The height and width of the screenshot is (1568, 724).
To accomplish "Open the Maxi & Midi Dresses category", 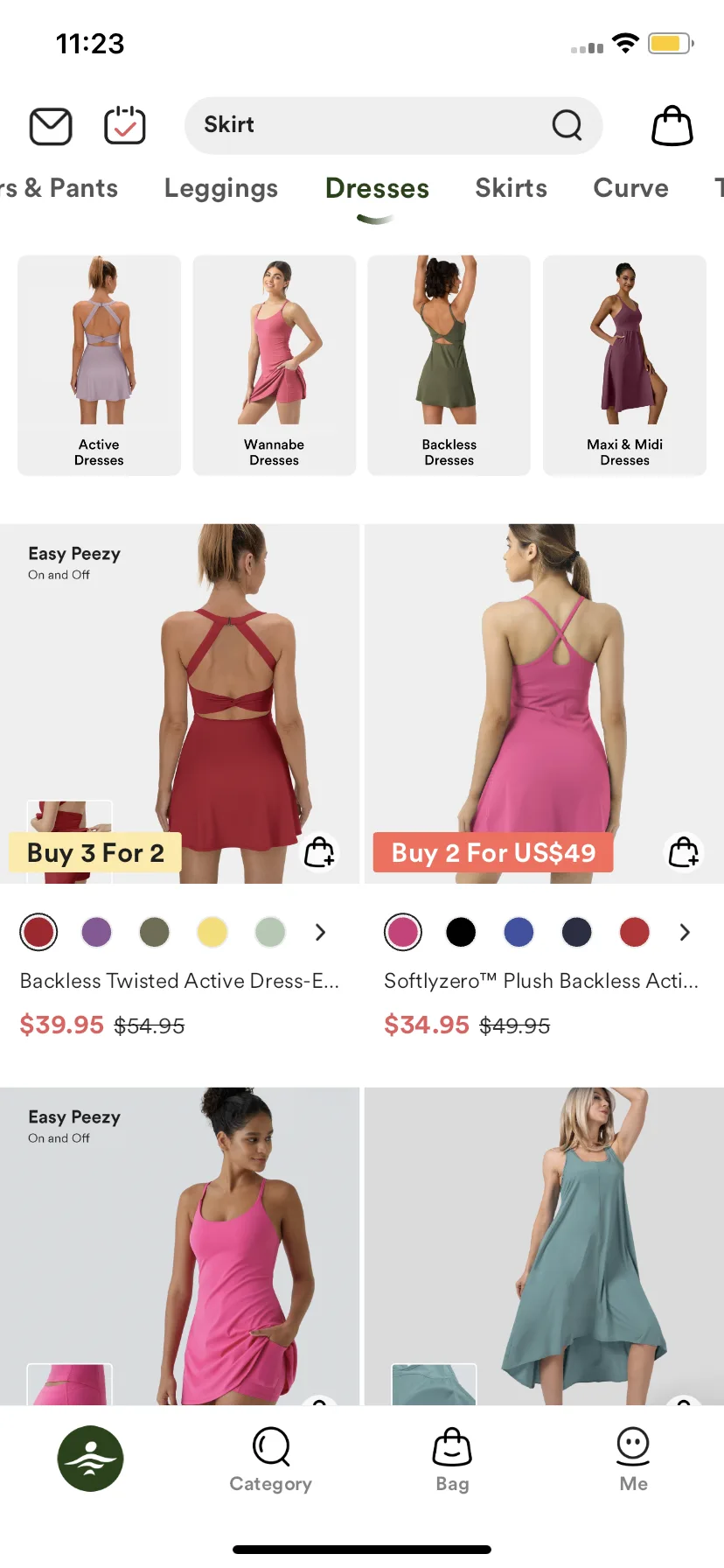I will pos(625,365).
